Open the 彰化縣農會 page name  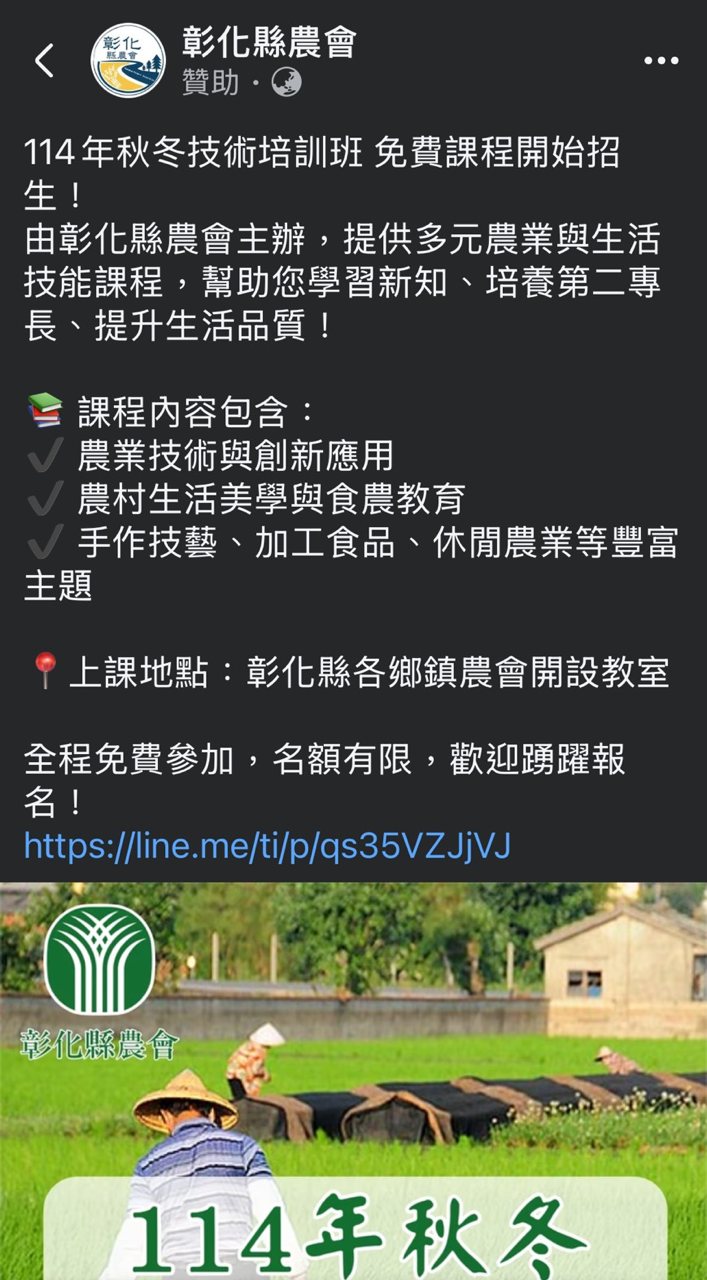point(270,42)
